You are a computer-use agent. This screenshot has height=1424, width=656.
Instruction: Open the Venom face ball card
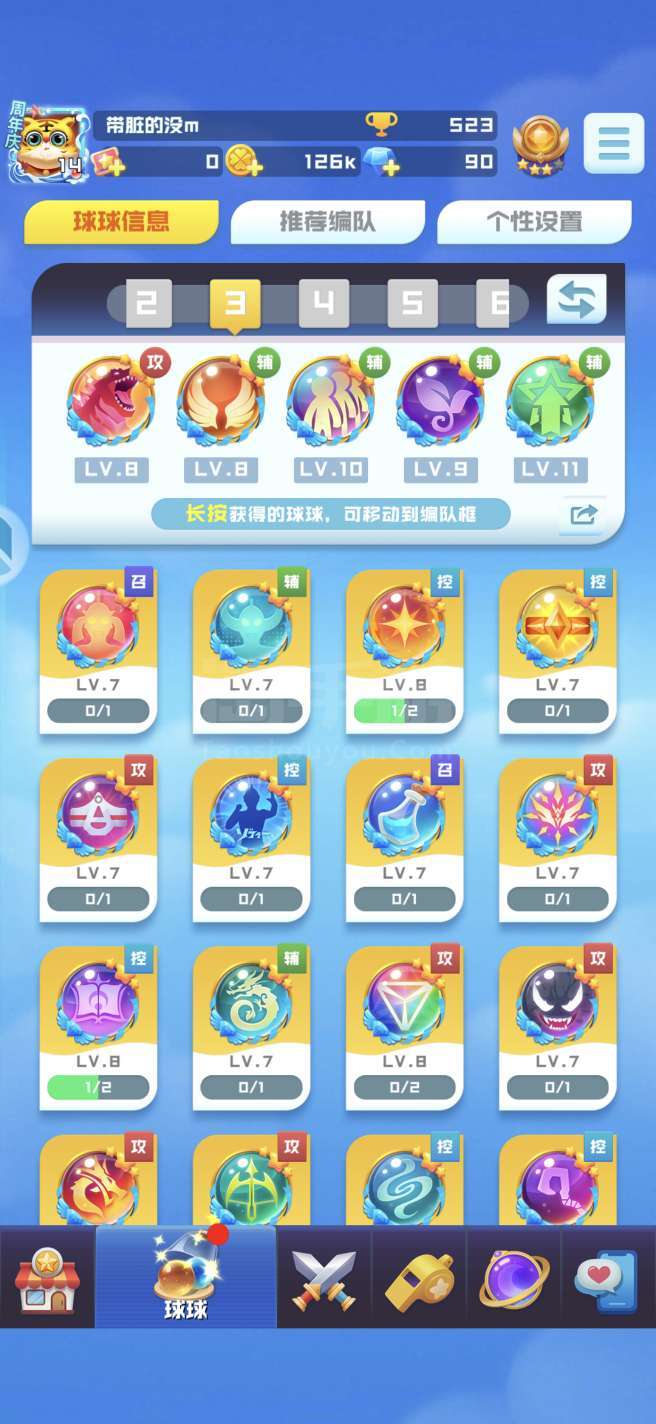557,1028
